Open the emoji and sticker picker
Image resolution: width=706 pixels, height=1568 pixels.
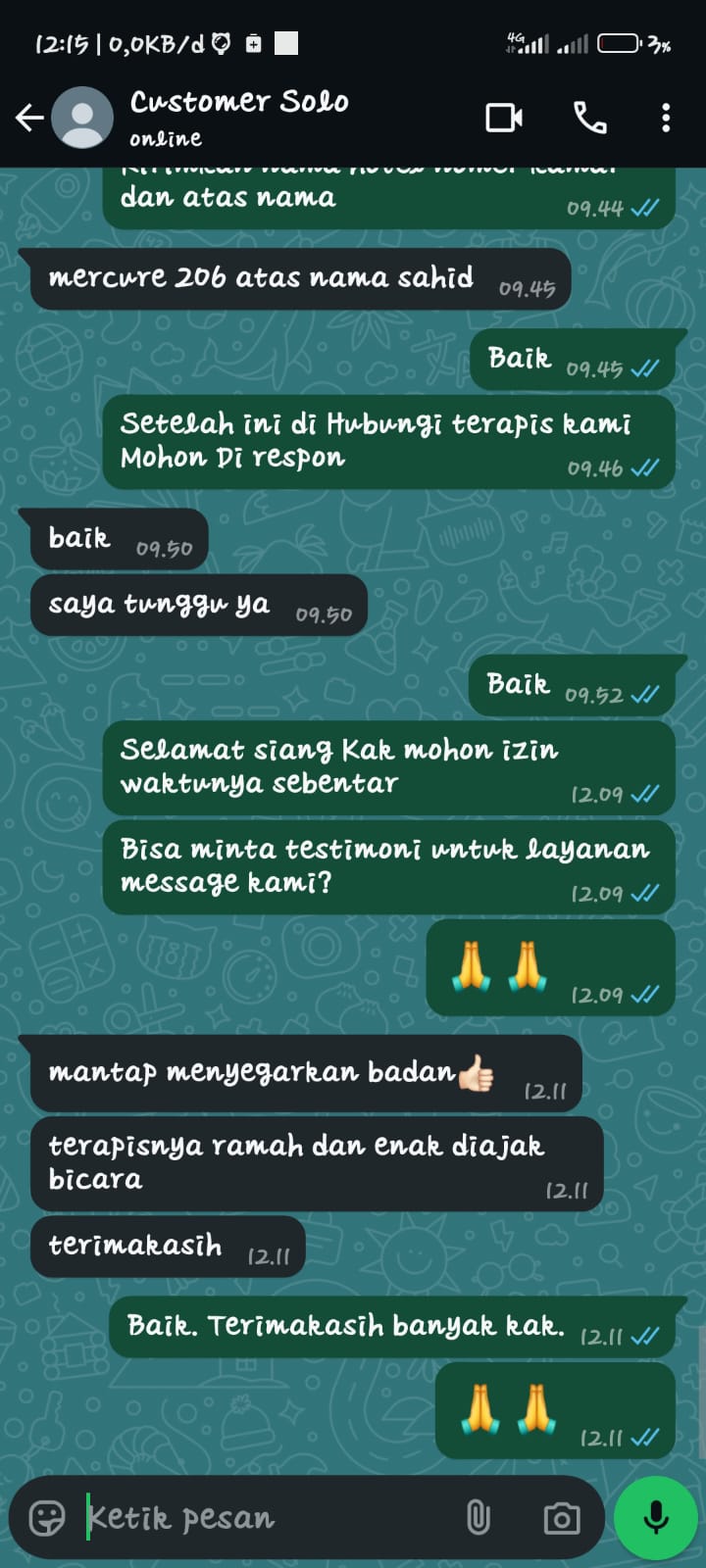pyautogui.click(x=47, y=1517)
